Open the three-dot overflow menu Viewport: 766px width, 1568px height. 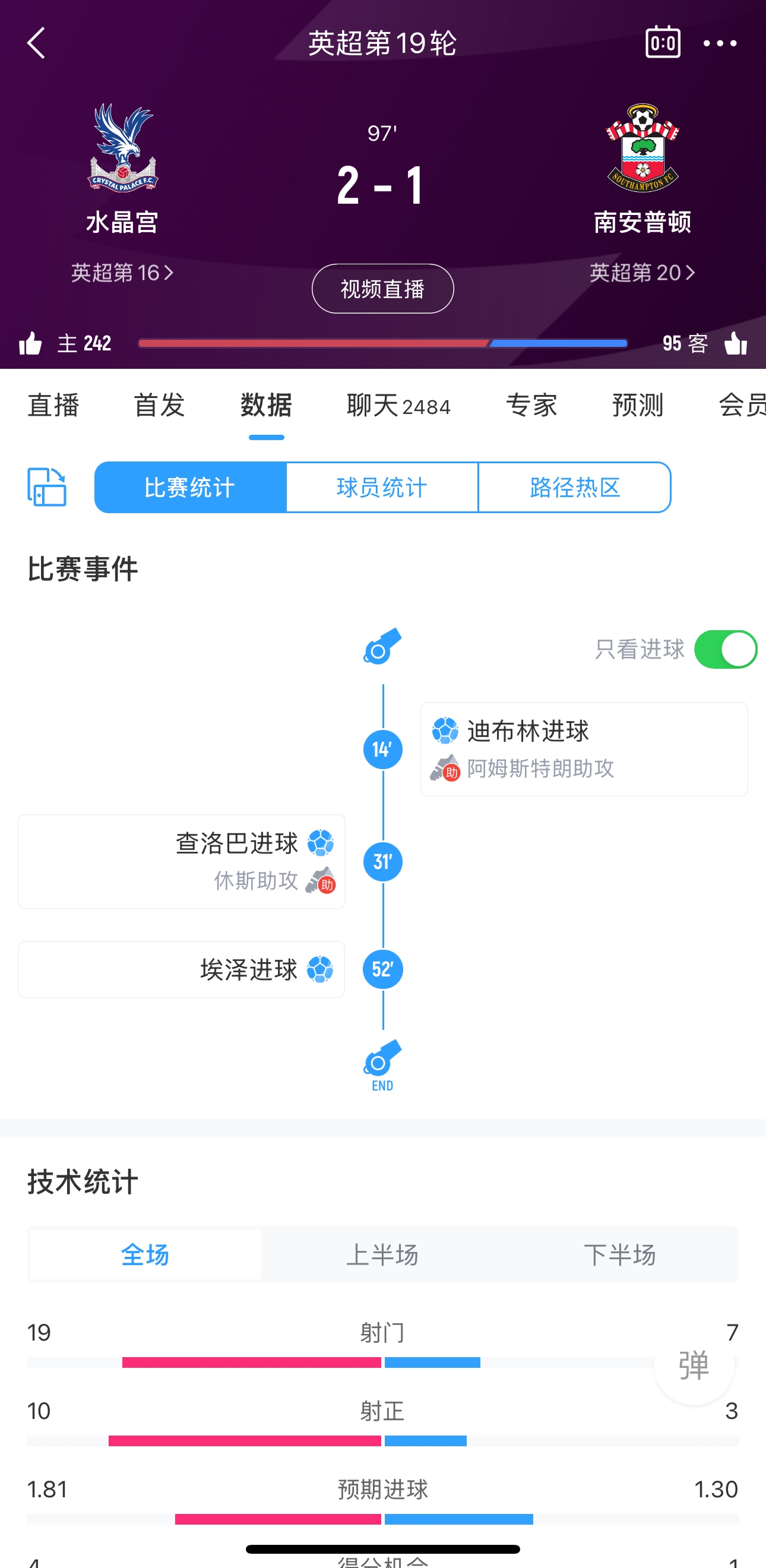pyautogui.click(x=720, y=43)
